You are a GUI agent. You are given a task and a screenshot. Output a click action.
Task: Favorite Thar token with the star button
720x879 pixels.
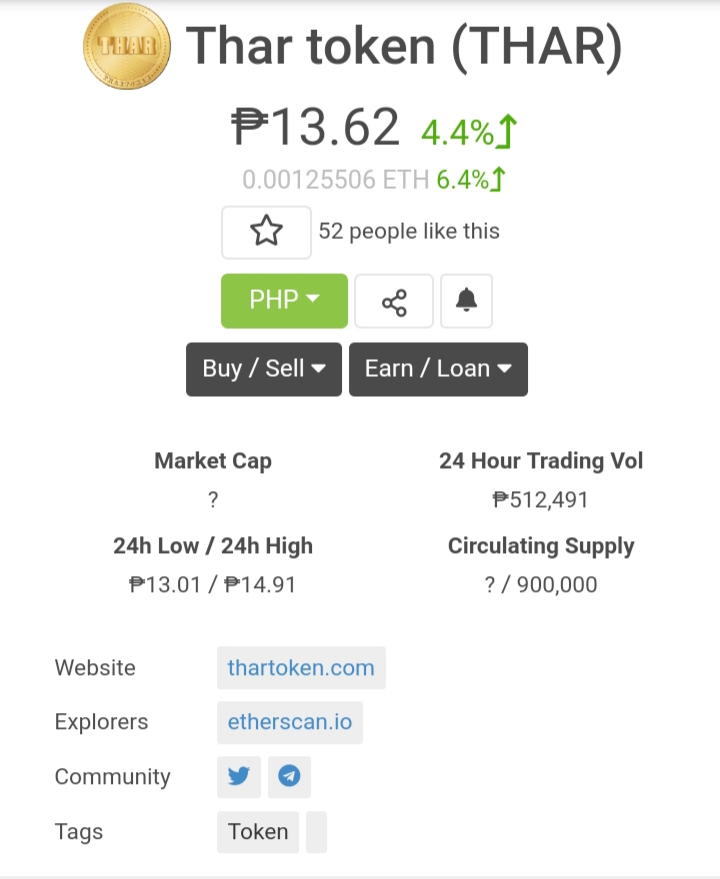point(266,232)
